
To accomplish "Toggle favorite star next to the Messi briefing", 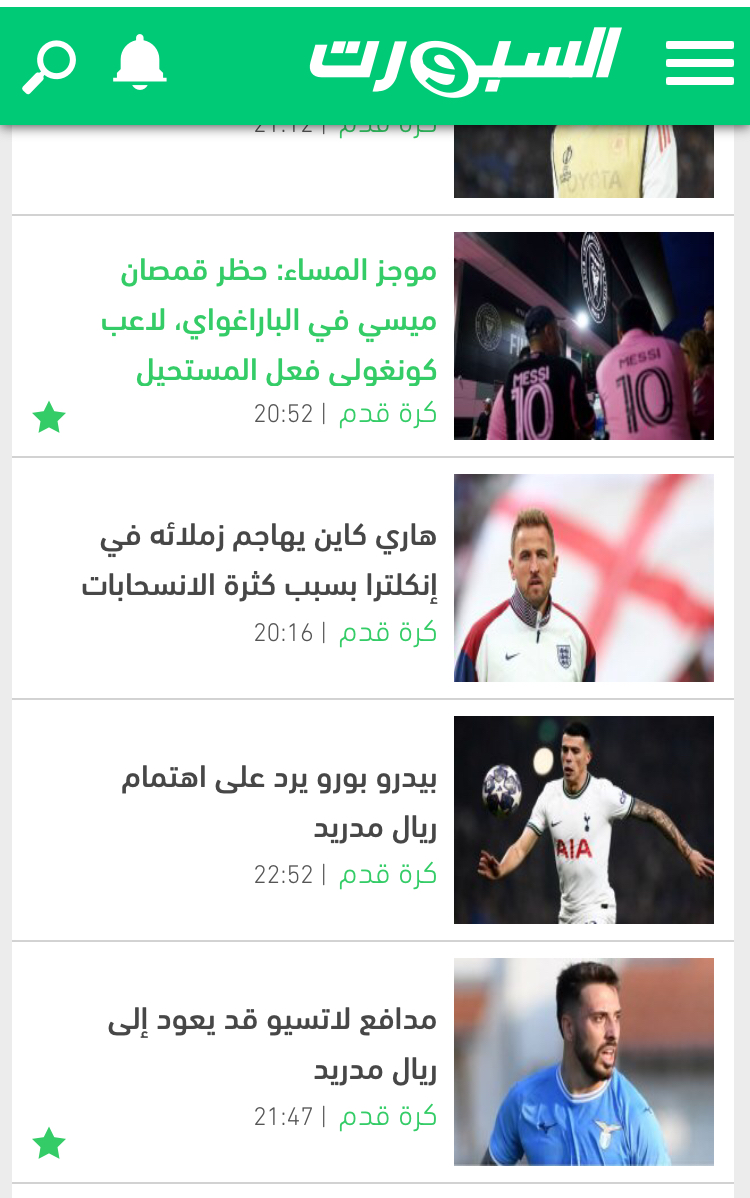I will click(x=49, y=419).
